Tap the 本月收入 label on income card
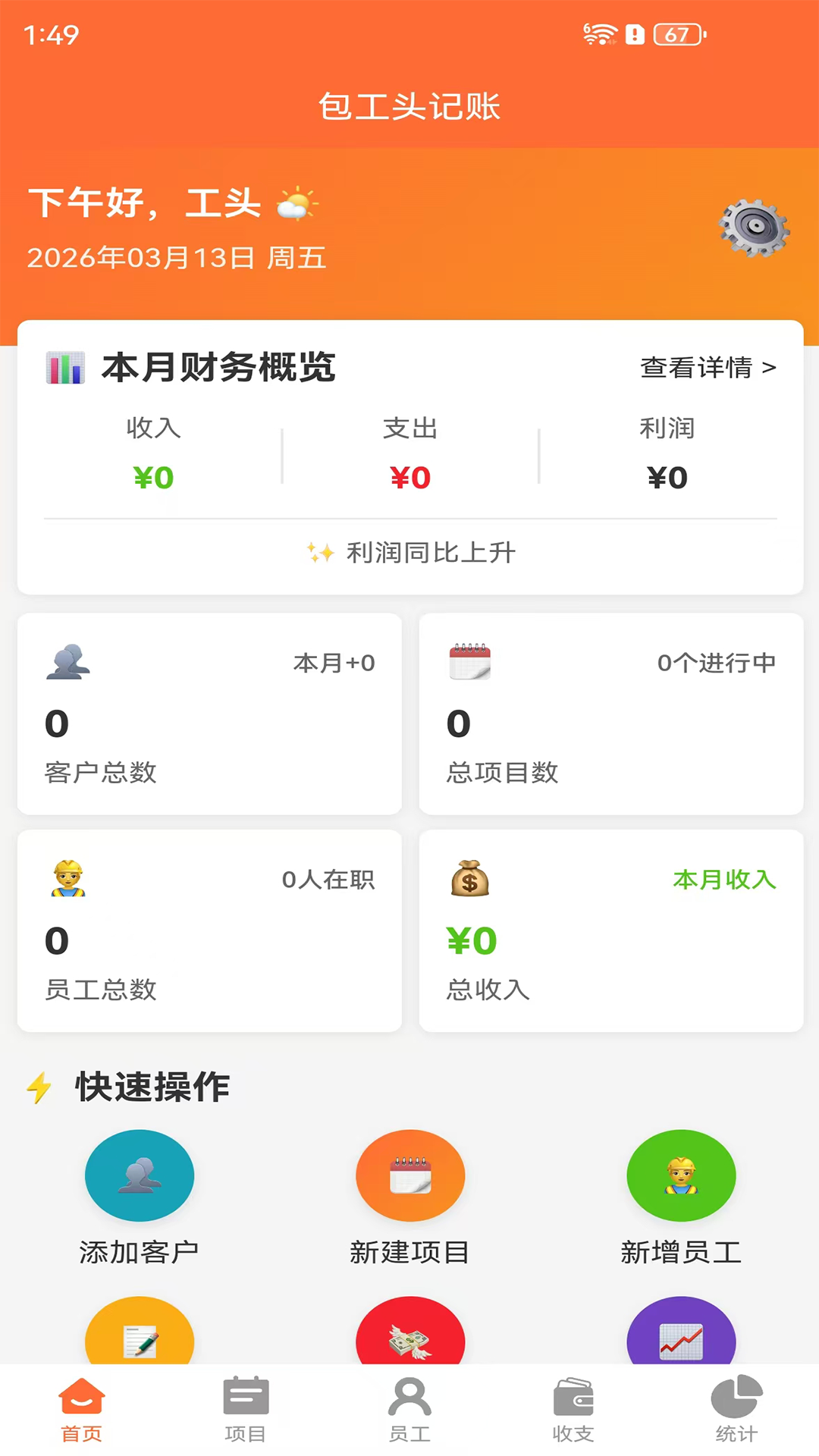The height and width of the screenshot is (1456, 819). pos(723,880)
